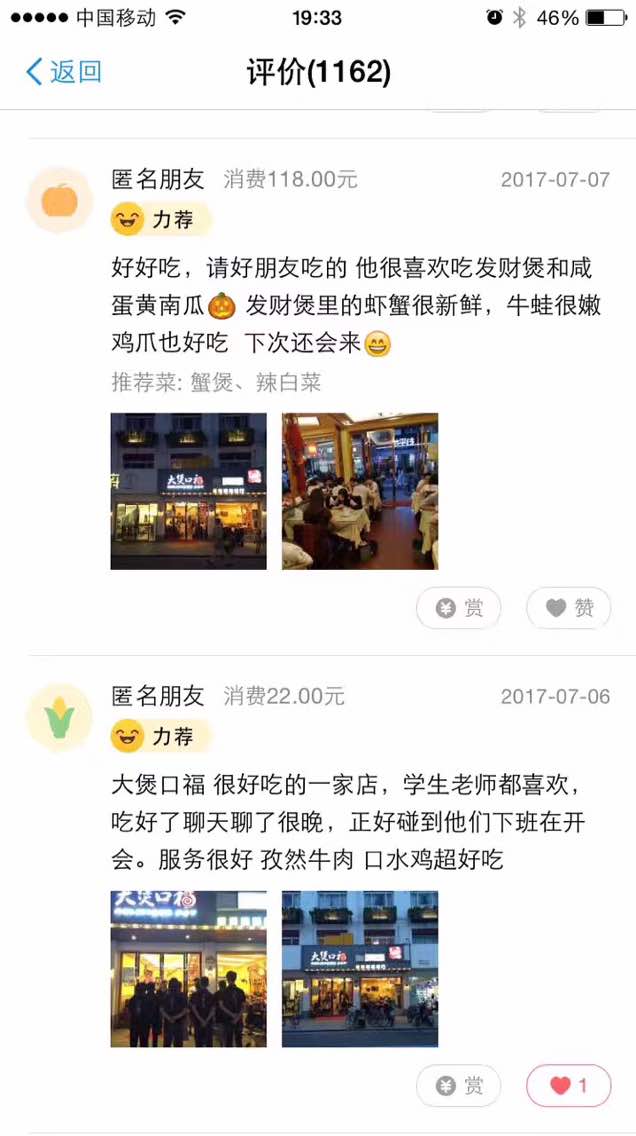Tap 赏 to reward the 2017-07-07 review

click(459, 608)
